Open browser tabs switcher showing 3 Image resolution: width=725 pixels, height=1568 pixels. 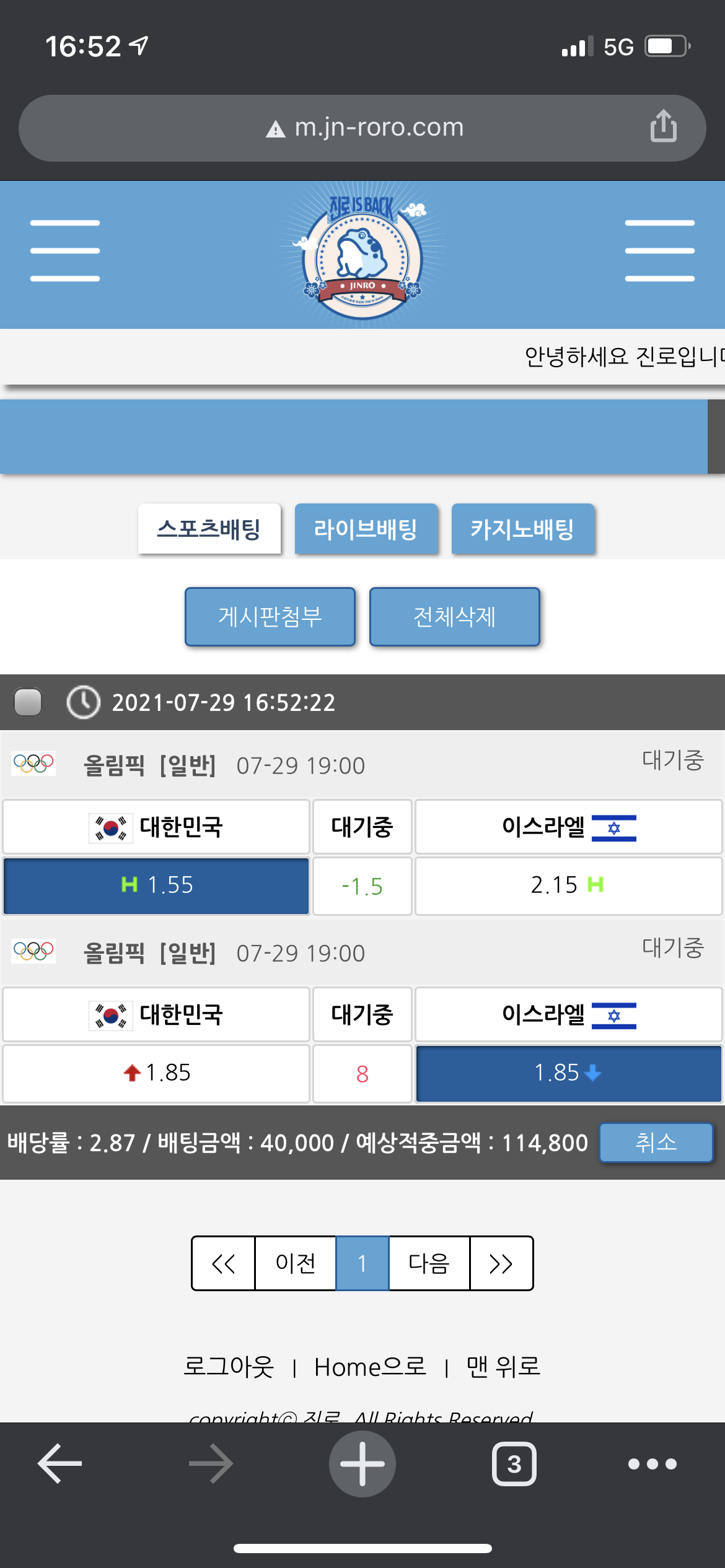514,1464
